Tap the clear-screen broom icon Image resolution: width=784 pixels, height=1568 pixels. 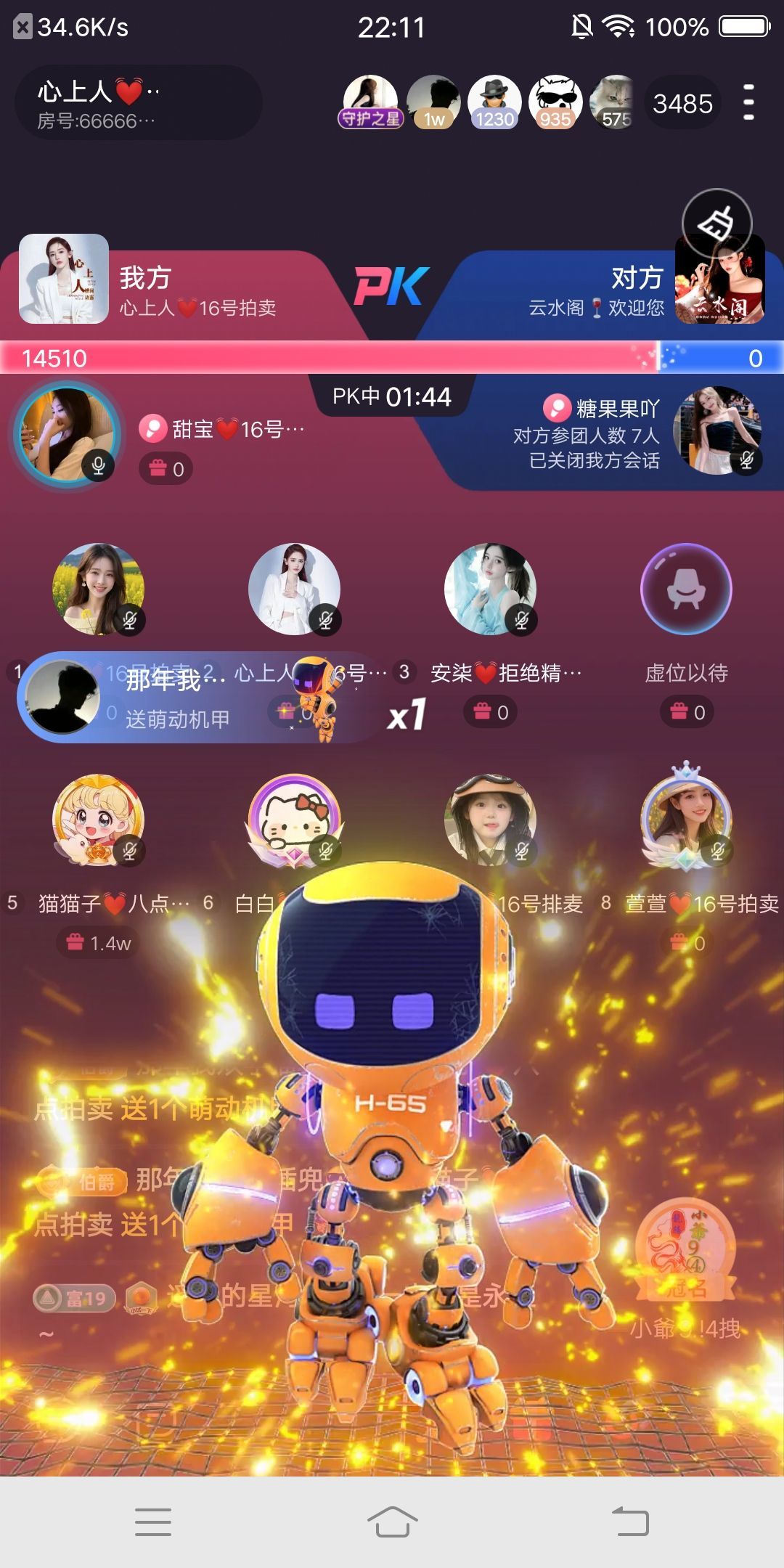716,223
